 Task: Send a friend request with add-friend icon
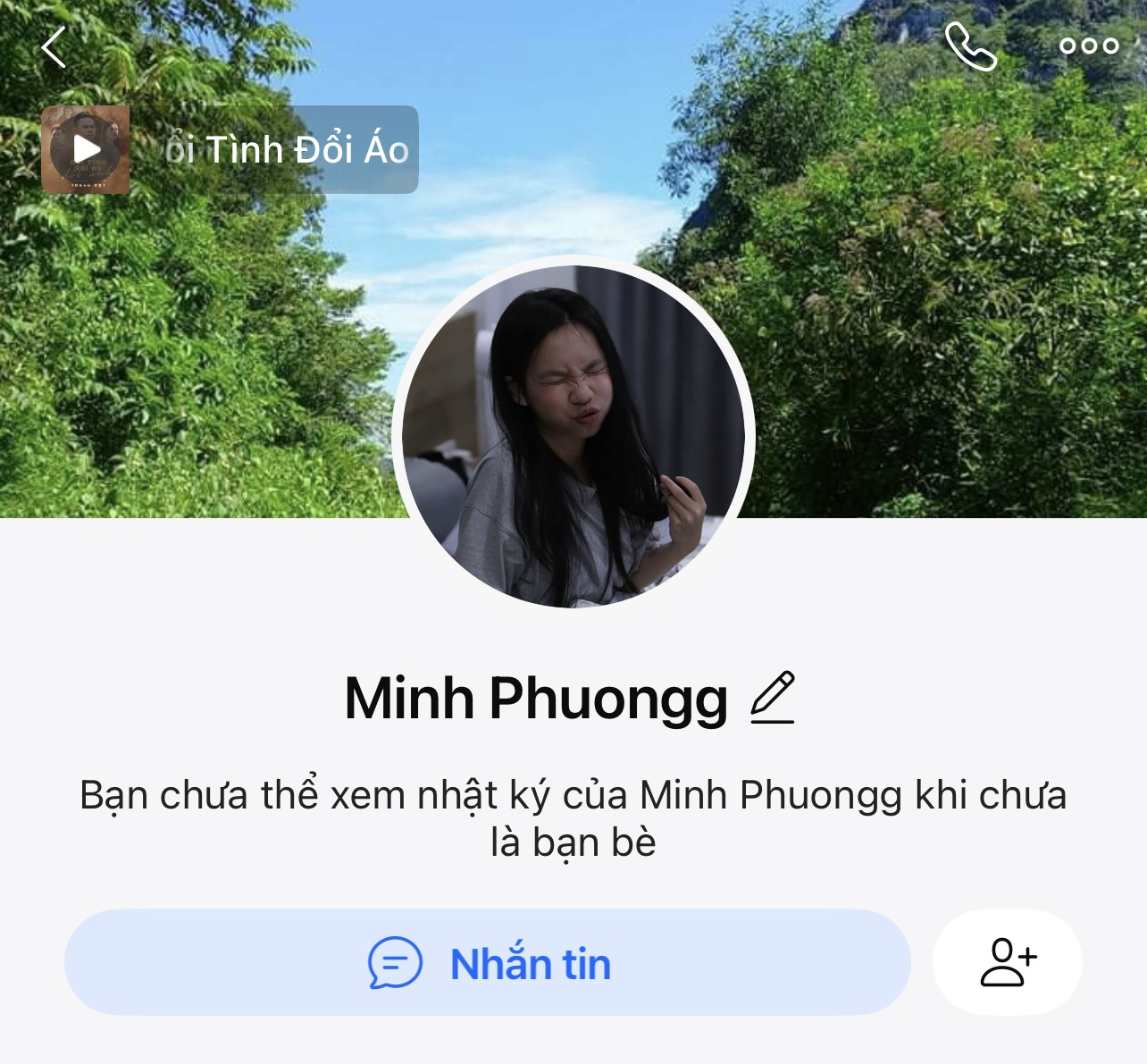click(1008, 963)
